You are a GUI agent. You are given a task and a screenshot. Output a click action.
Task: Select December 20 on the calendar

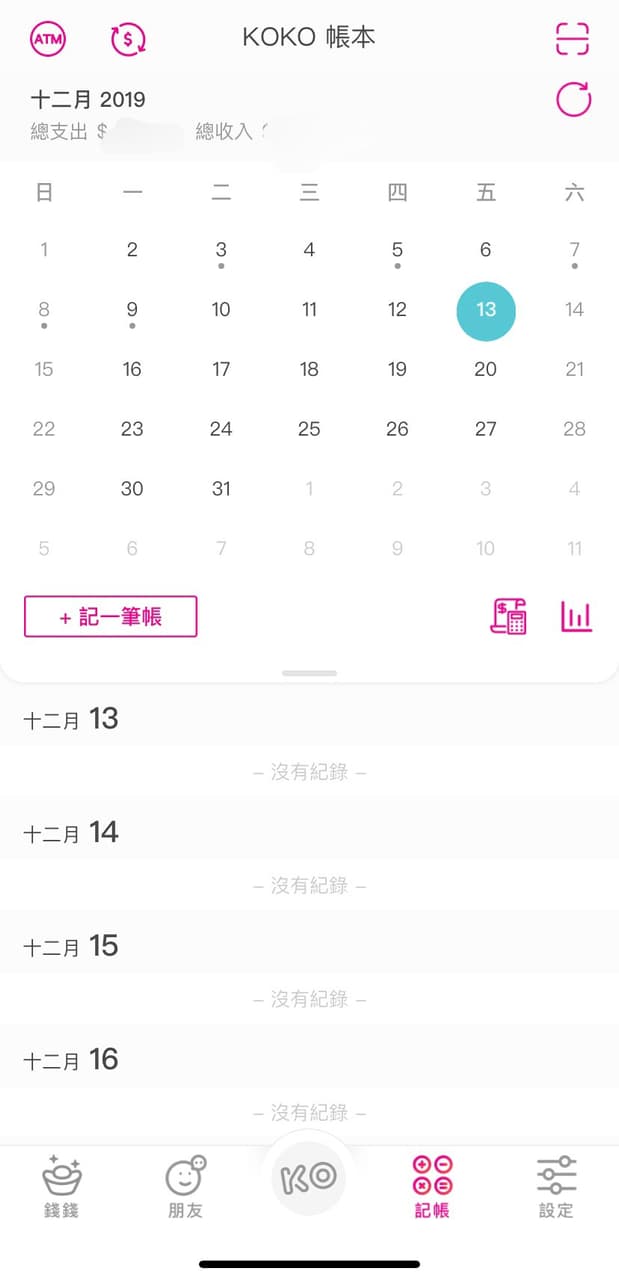485,369
